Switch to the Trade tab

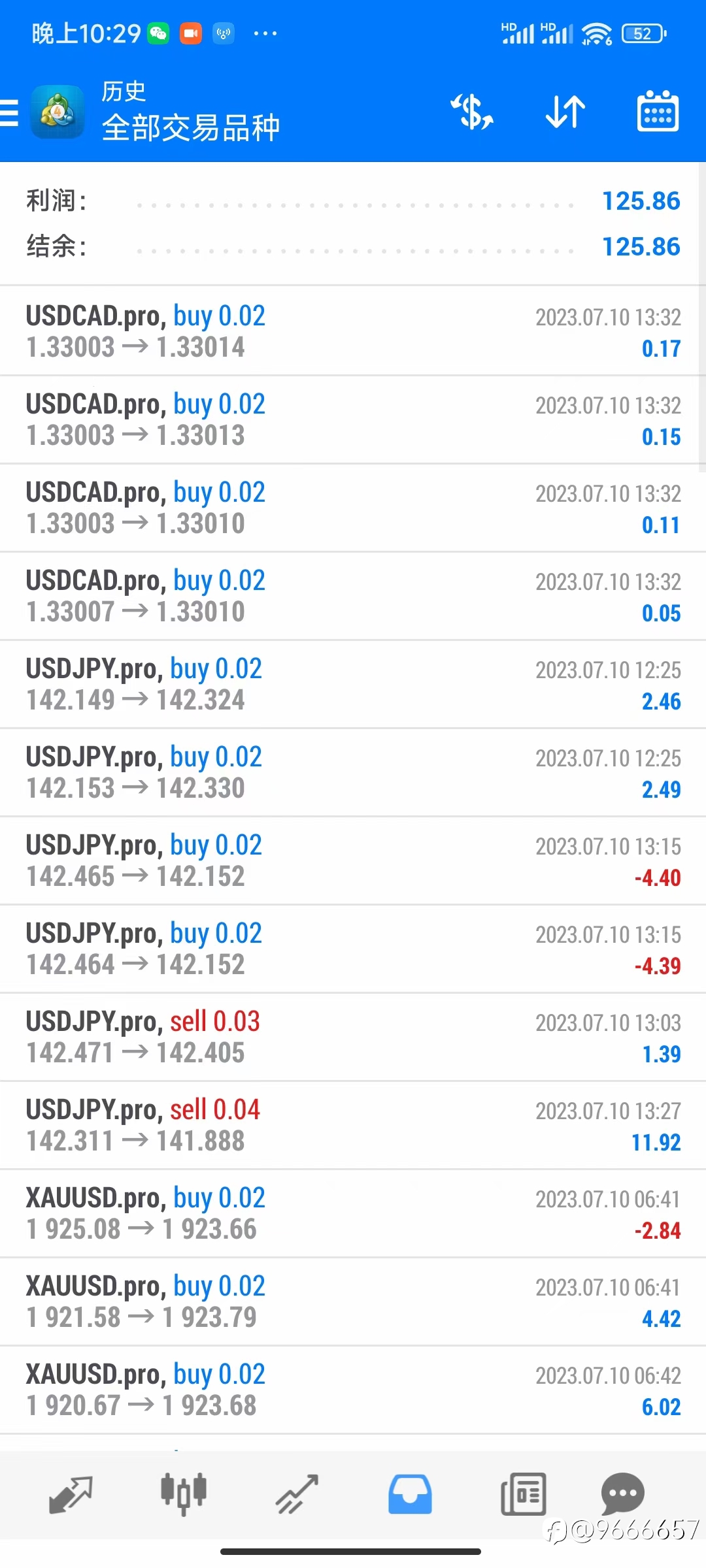(297, 1494)
